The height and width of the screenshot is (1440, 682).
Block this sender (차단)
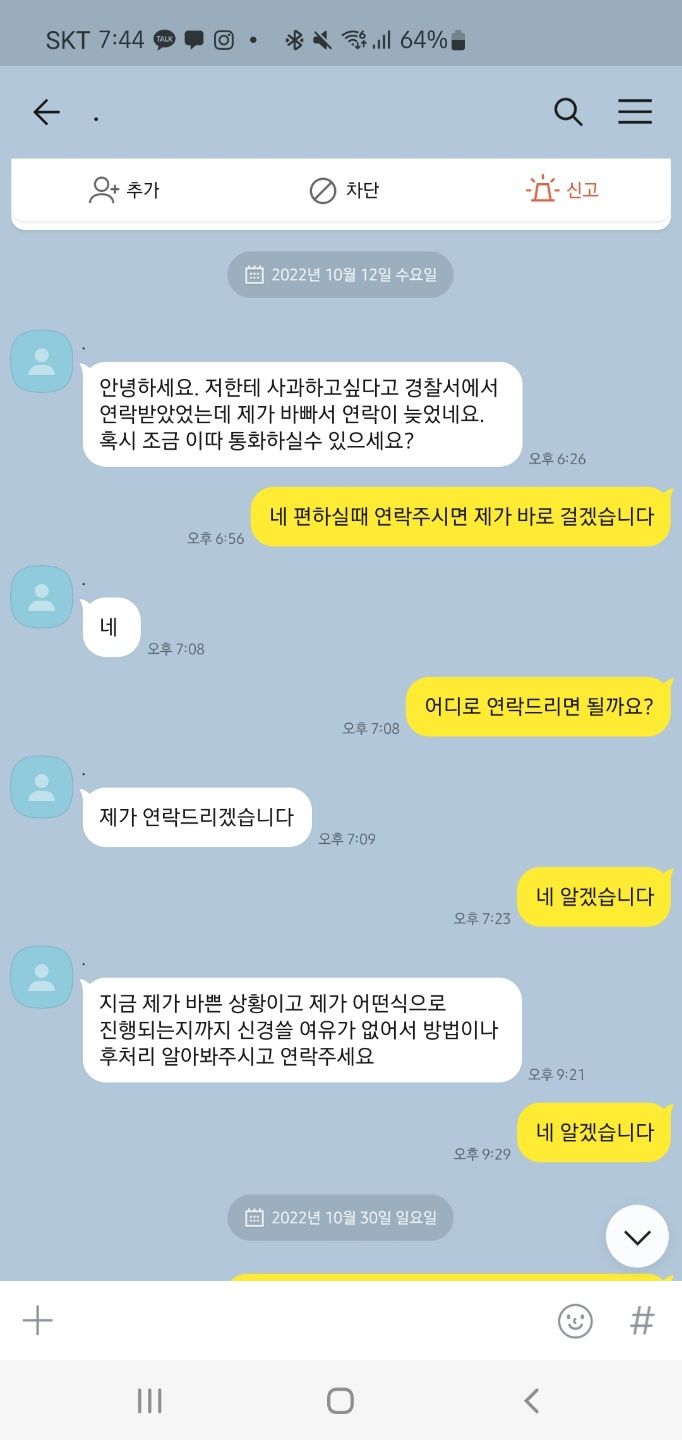point(344,190)
